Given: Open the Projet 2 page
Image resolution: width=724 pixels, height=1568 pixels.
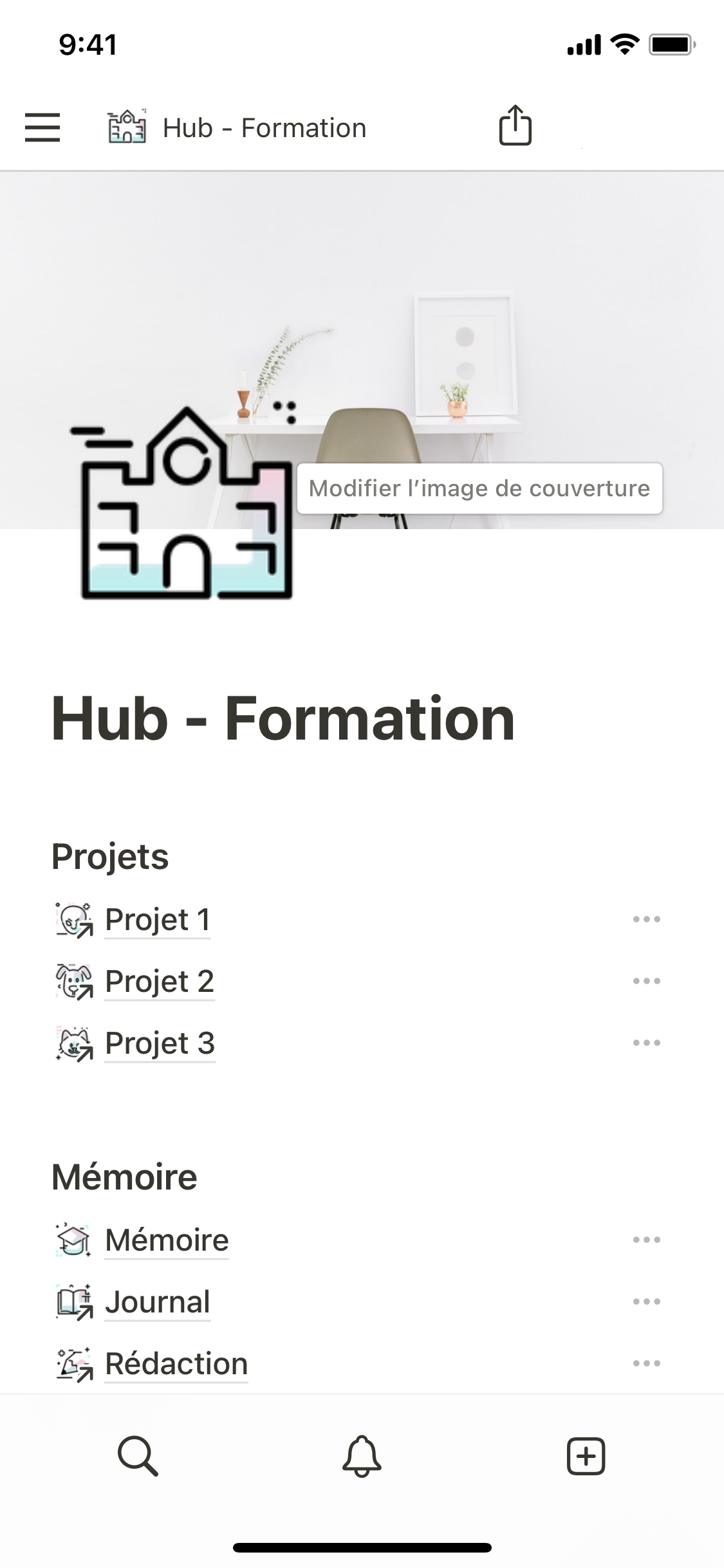Looking at the screenshot, I should [x=159, y=981].
